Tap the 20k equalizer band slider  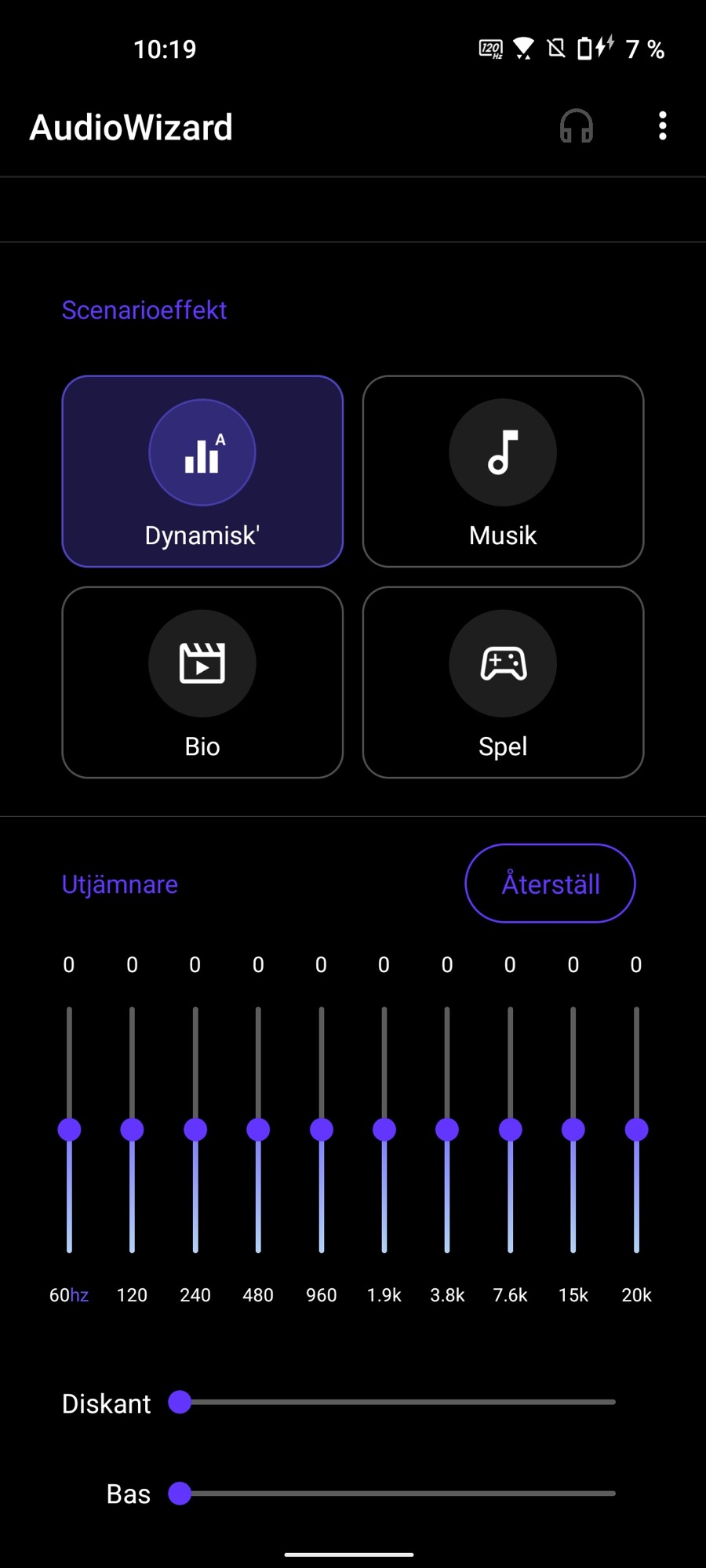[636, 1130]
